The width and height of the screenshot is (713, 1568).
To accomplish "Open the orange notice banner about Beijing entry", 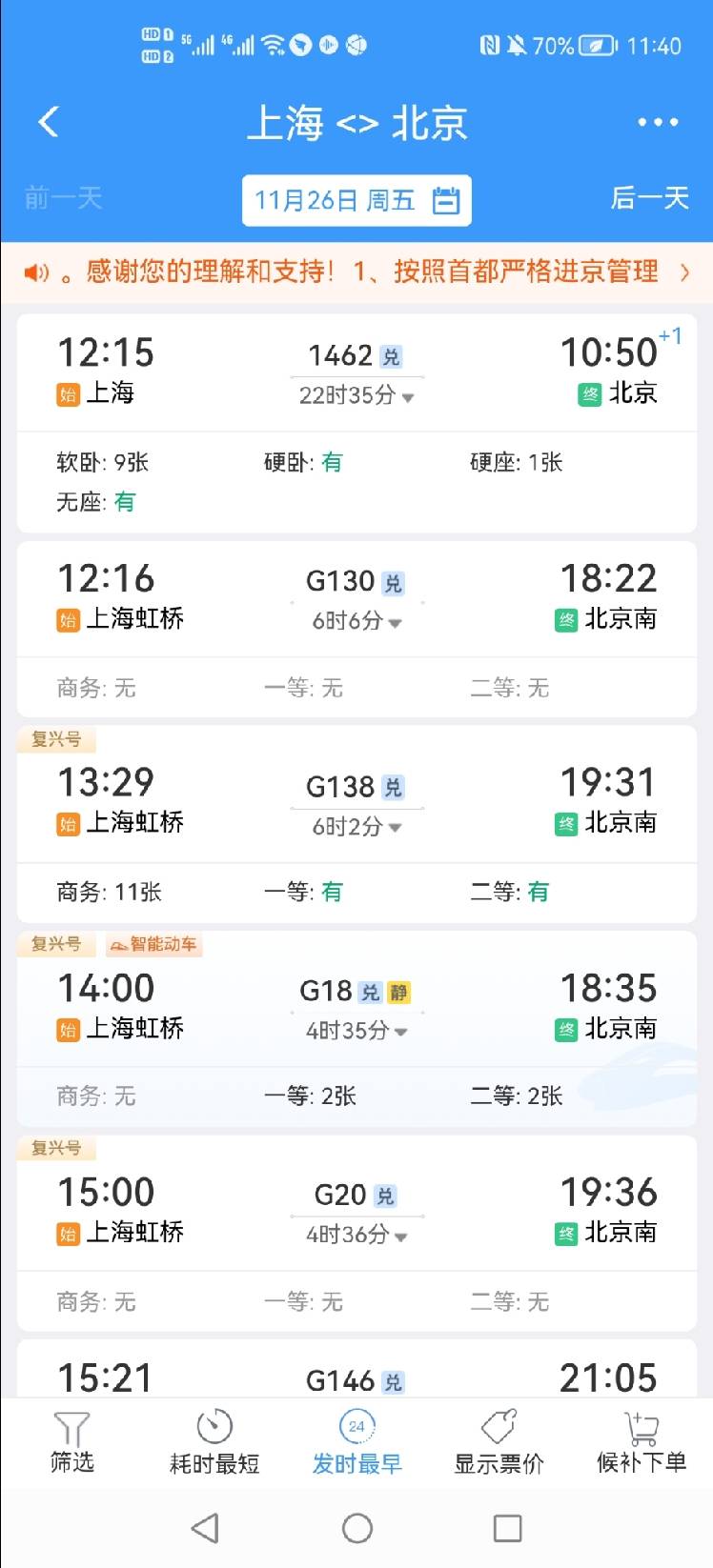I will pos(356,272).
